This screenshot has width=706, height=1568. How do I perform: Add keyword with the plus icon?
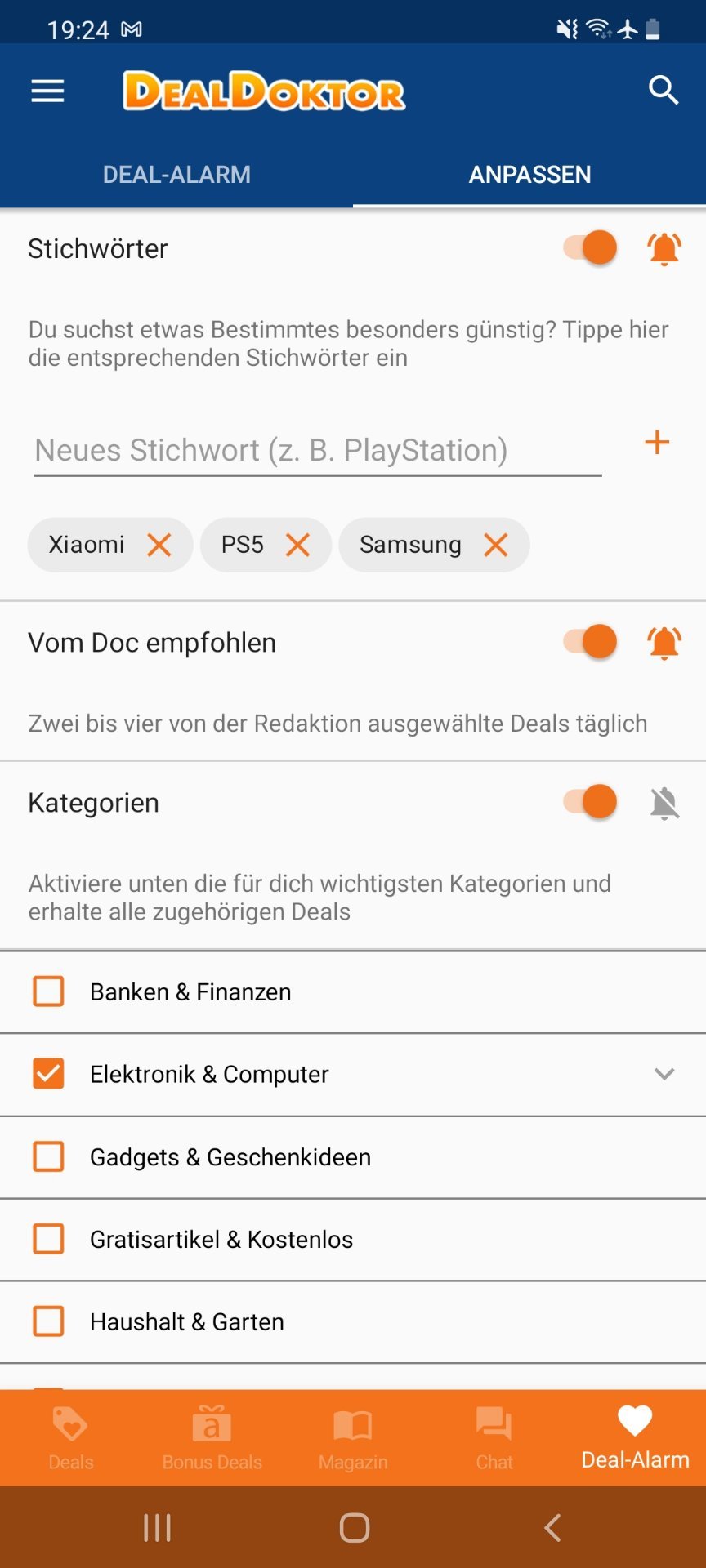pos(657,443)
